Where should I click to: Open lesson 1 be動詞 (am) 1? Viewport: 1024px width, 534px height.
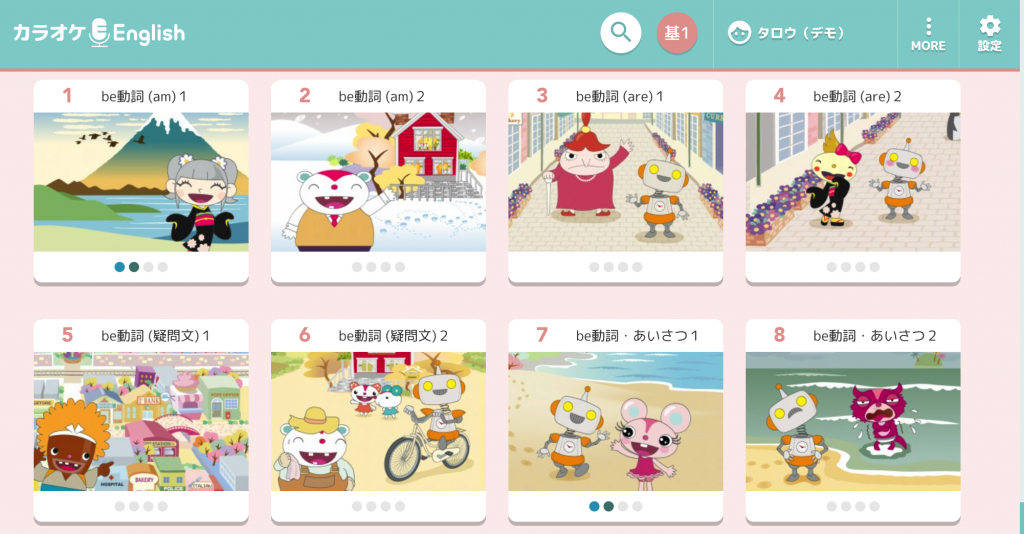pos(141,181)
